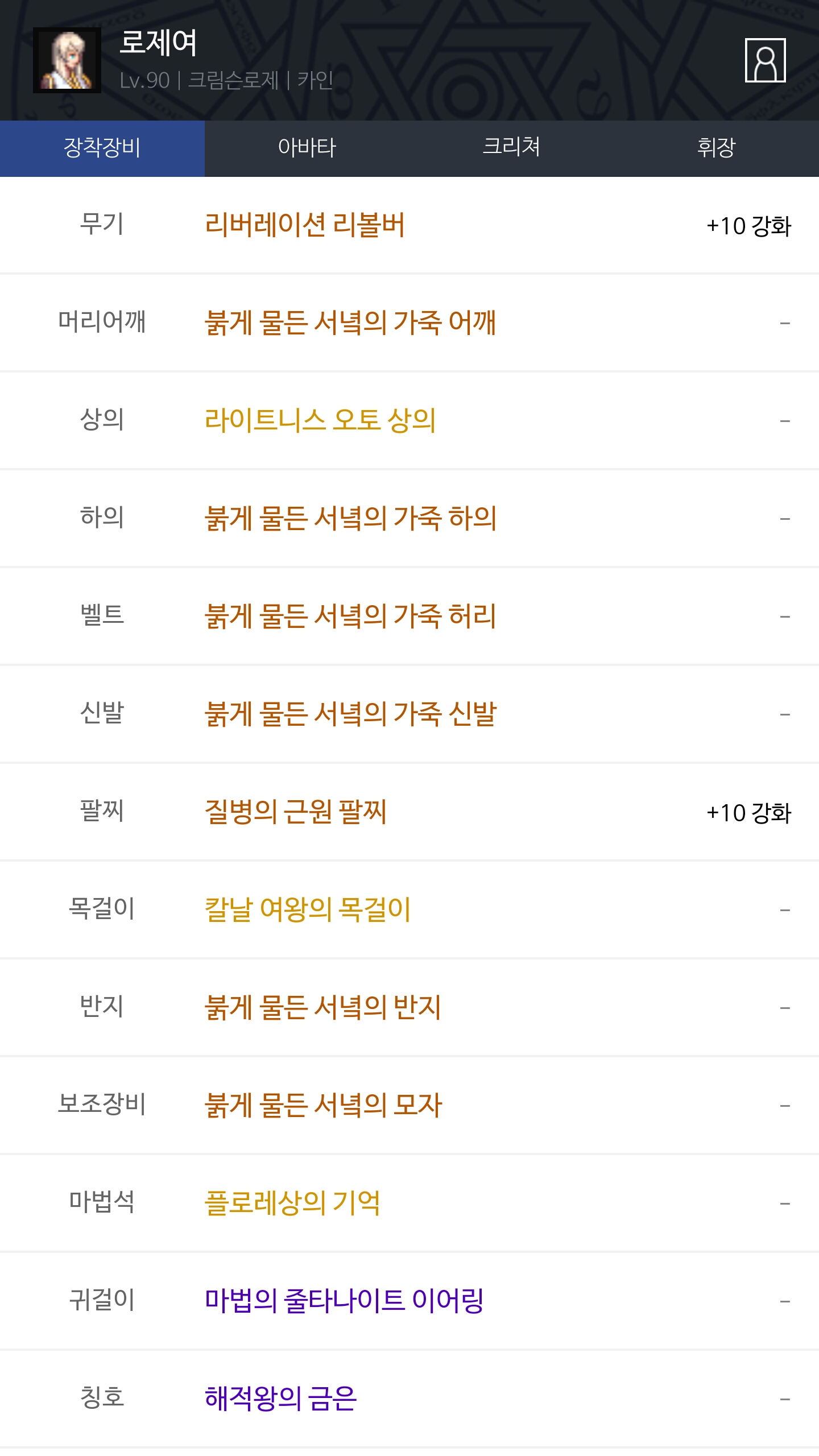Open 질병의 근원 팔찌 item
Screen dimensions: 819x1456
pyautogui.click(x=296, y=812)
